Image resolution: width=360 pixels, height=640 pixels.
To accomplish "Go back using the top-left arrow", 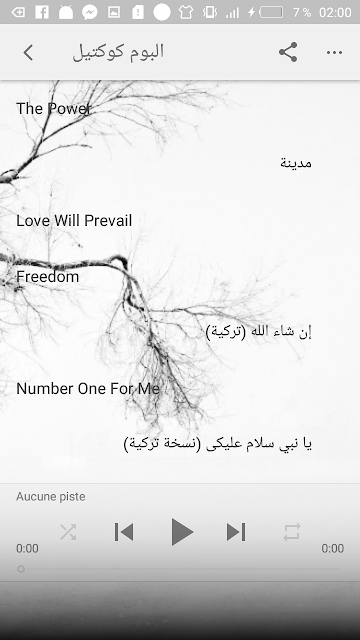I will 28,53.
